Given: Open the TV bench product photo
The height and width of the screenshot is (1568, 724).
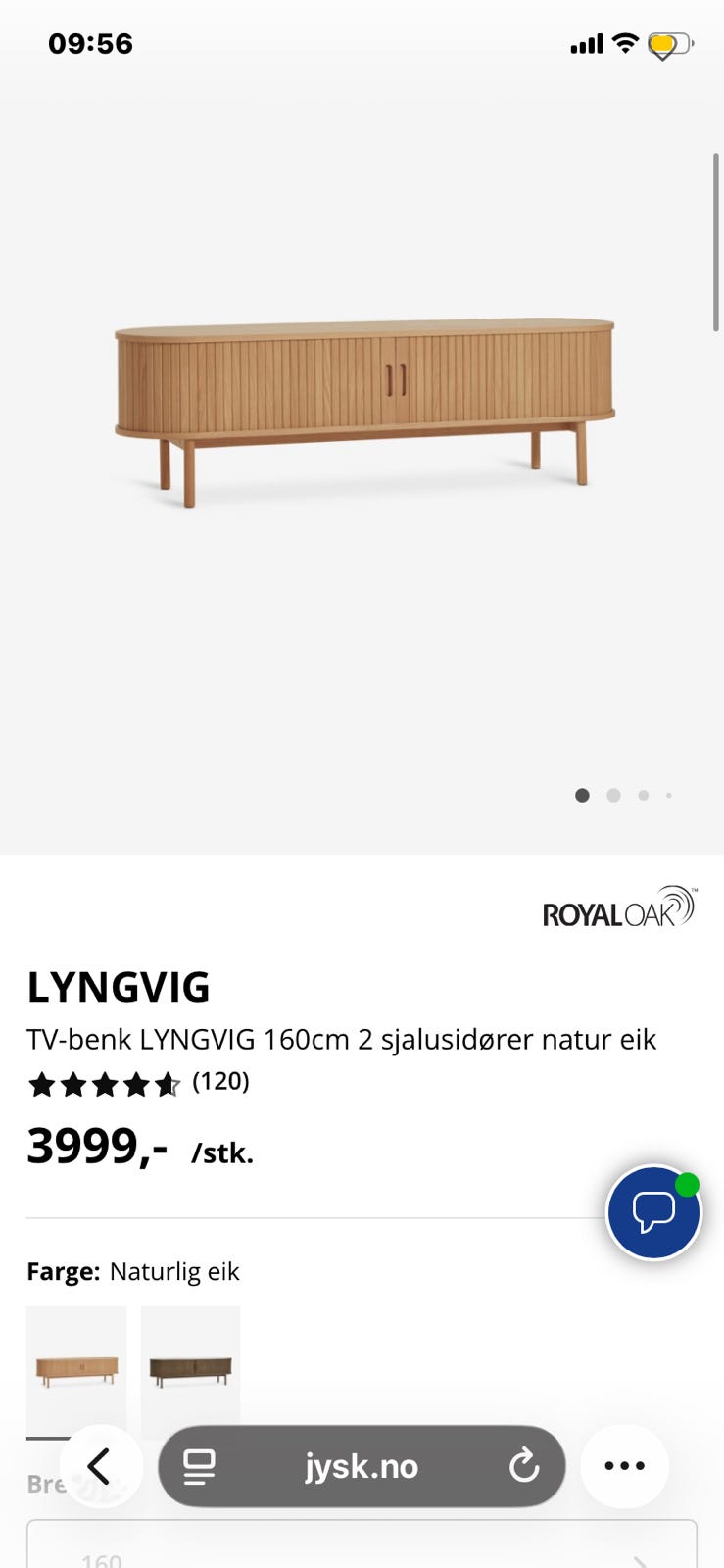Looking at the screenshot, I should [x=364, y=412].
